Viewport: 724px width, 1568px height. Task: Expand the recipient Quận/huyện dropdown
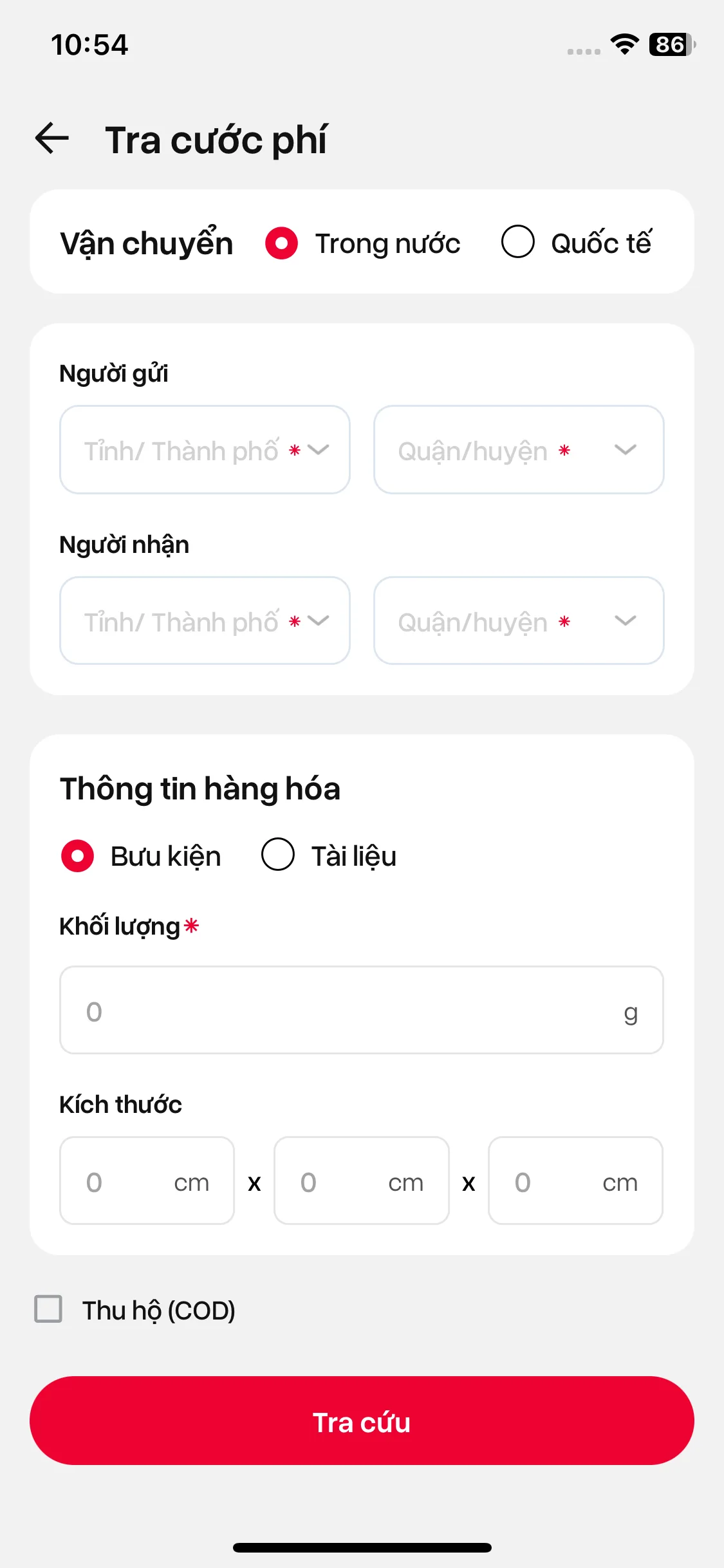point(518,620)
